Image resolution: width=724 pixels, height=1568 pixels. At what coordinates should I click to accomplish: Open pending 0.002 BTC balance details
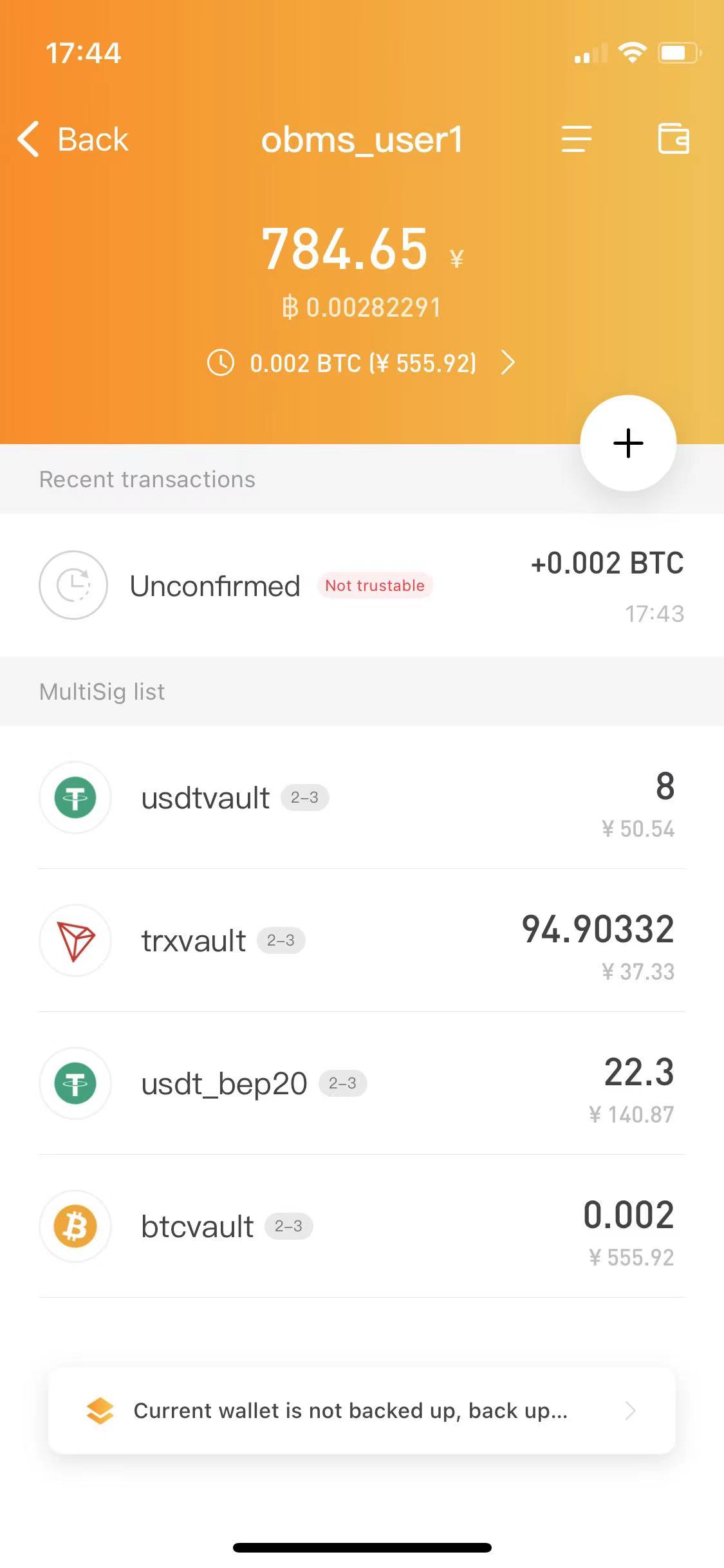[362, 363]
